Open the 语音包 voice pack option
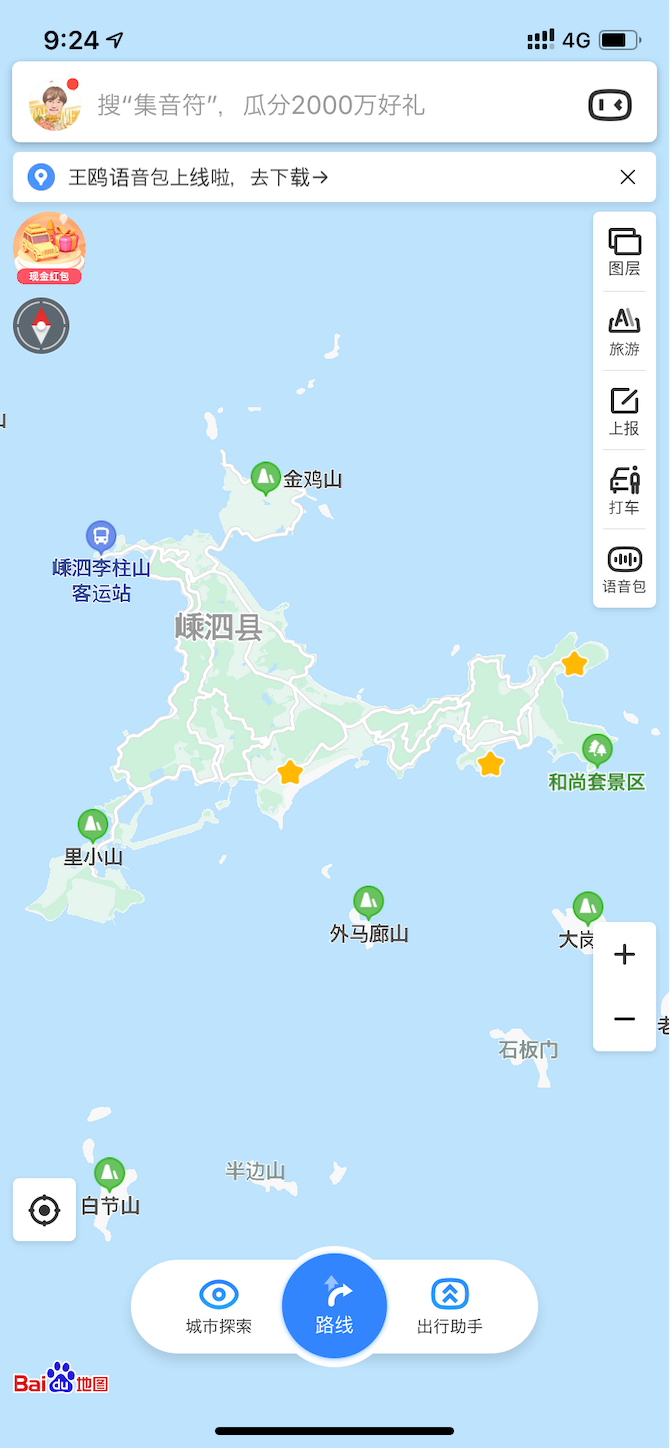This screenshot has width=670, height=1448. click(624, 569)
